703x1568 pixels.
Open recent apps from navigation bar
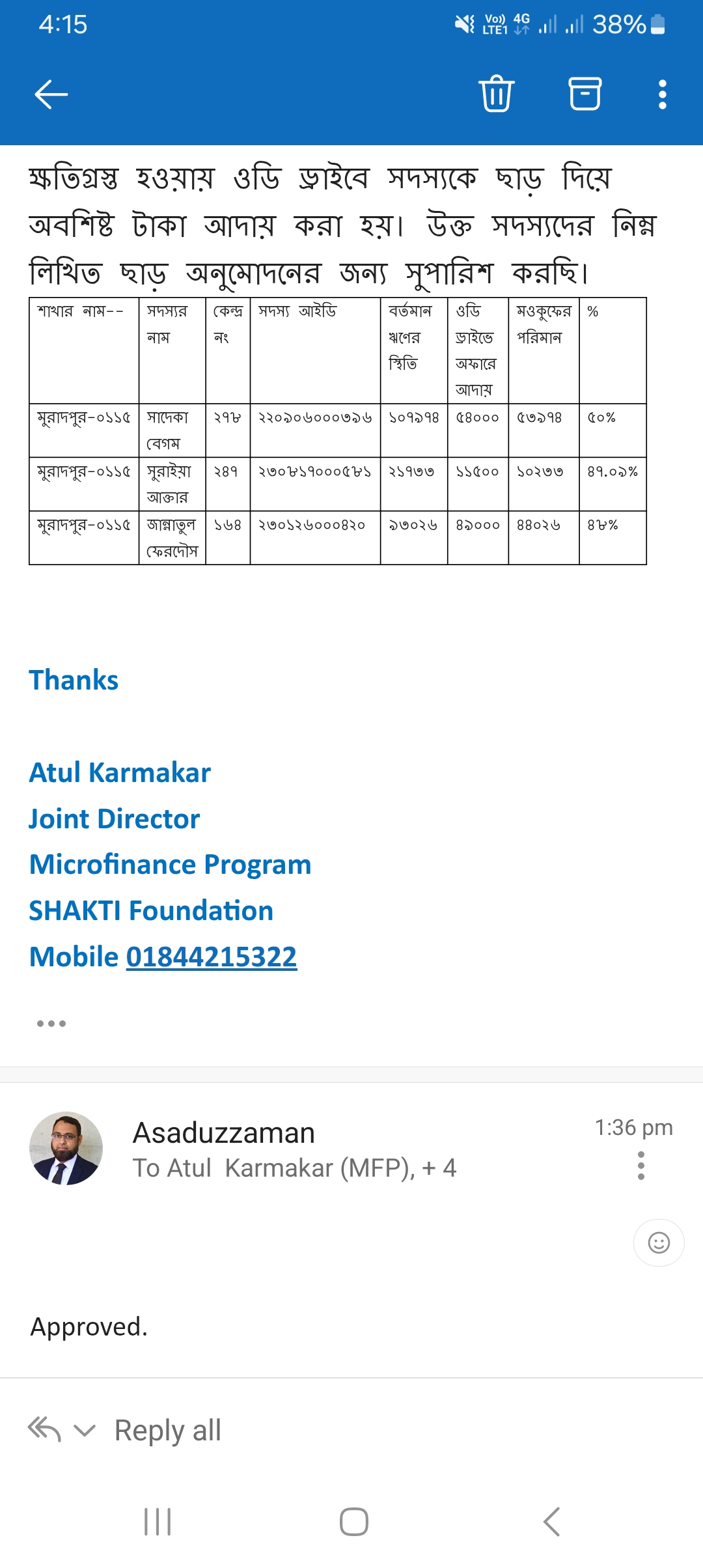coord(158,1522)
